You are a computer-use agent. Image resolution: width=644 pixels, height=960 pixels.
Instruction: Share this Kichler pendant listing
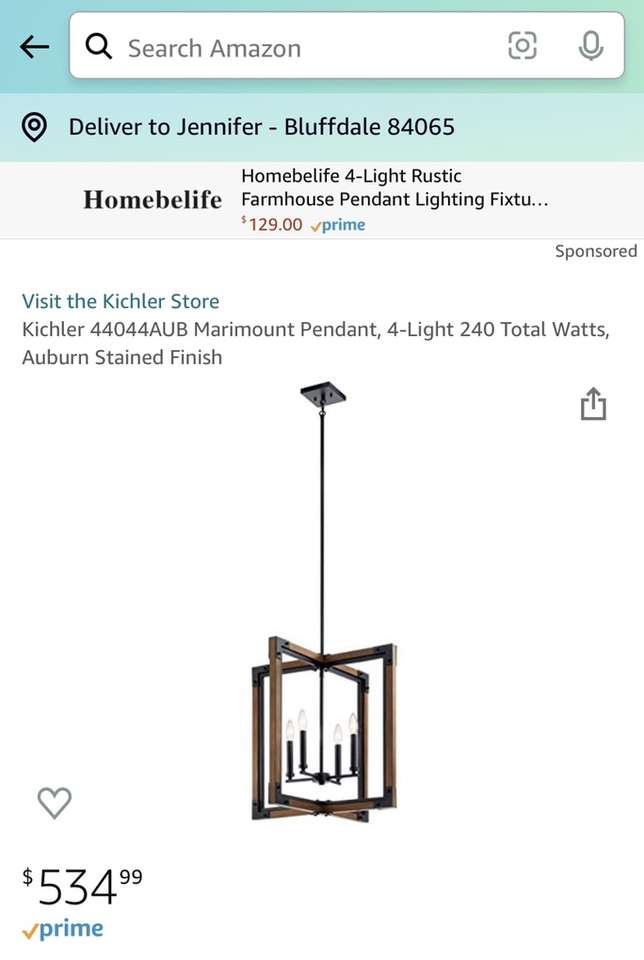click(593, 403)
